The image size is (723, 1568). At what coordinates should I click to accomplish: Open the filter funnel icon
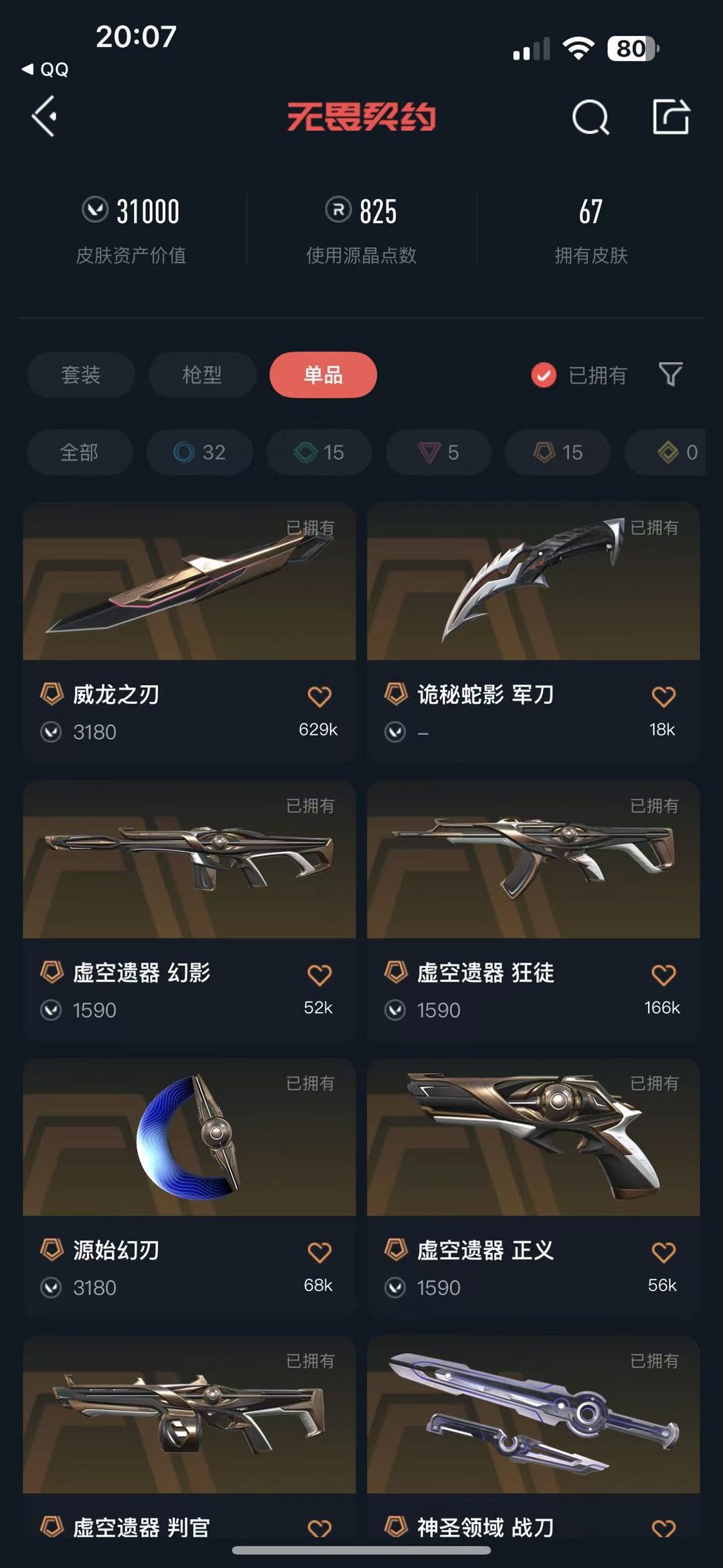(x=670, y=374)
